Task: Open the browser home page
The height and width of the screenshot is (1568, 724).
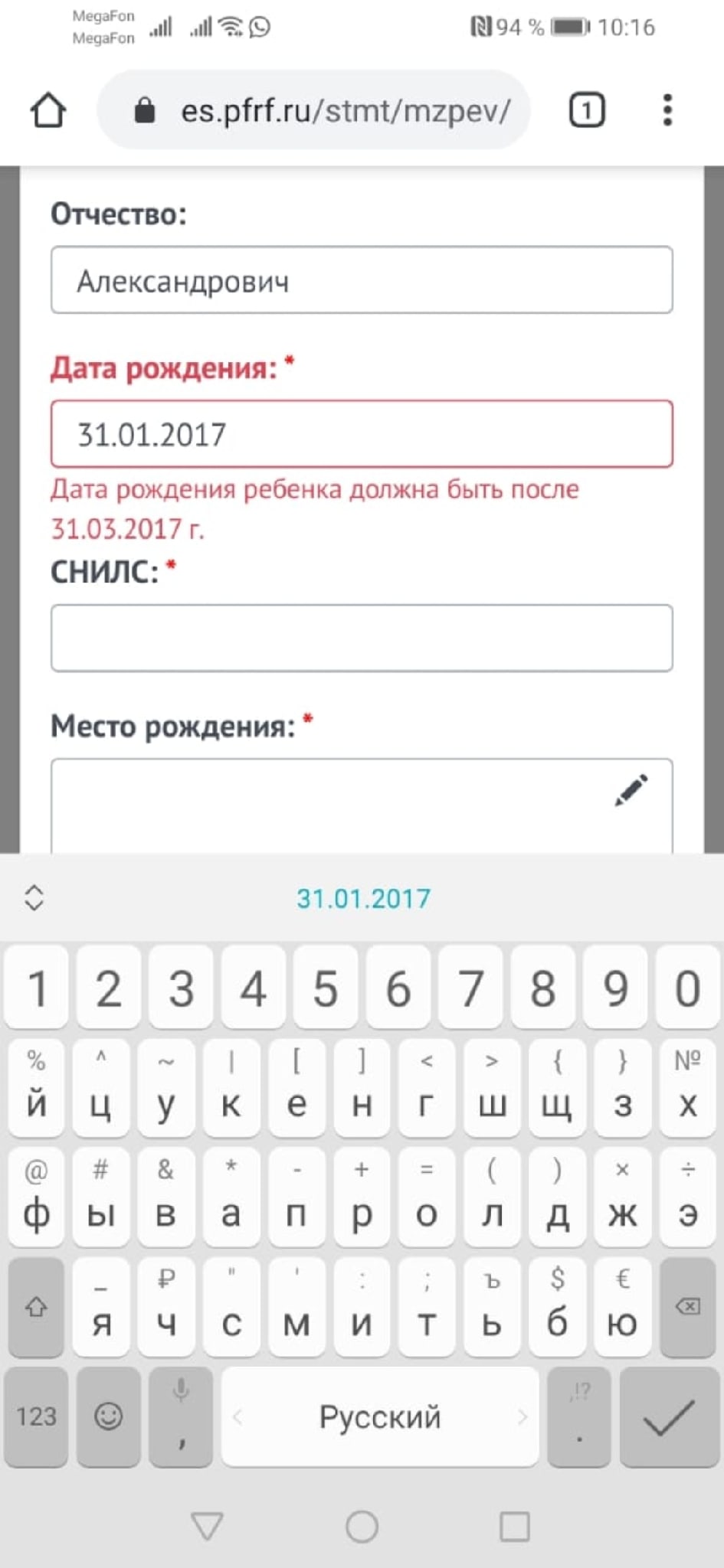Action: [48, 110]
